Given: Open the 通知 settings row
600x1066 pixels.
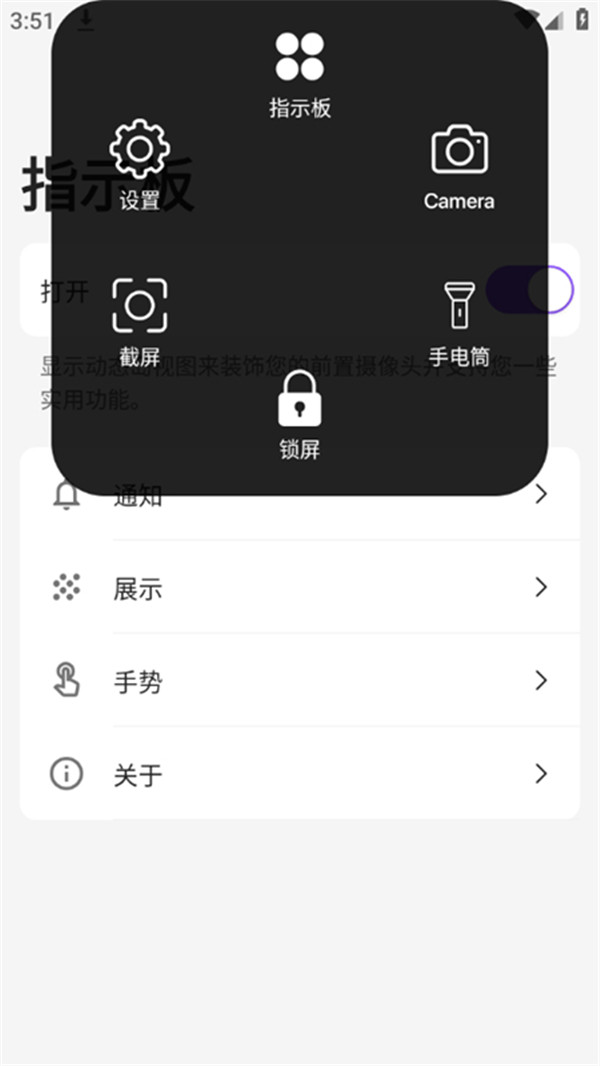Looking at the screenshot, I should pos(300,494).
